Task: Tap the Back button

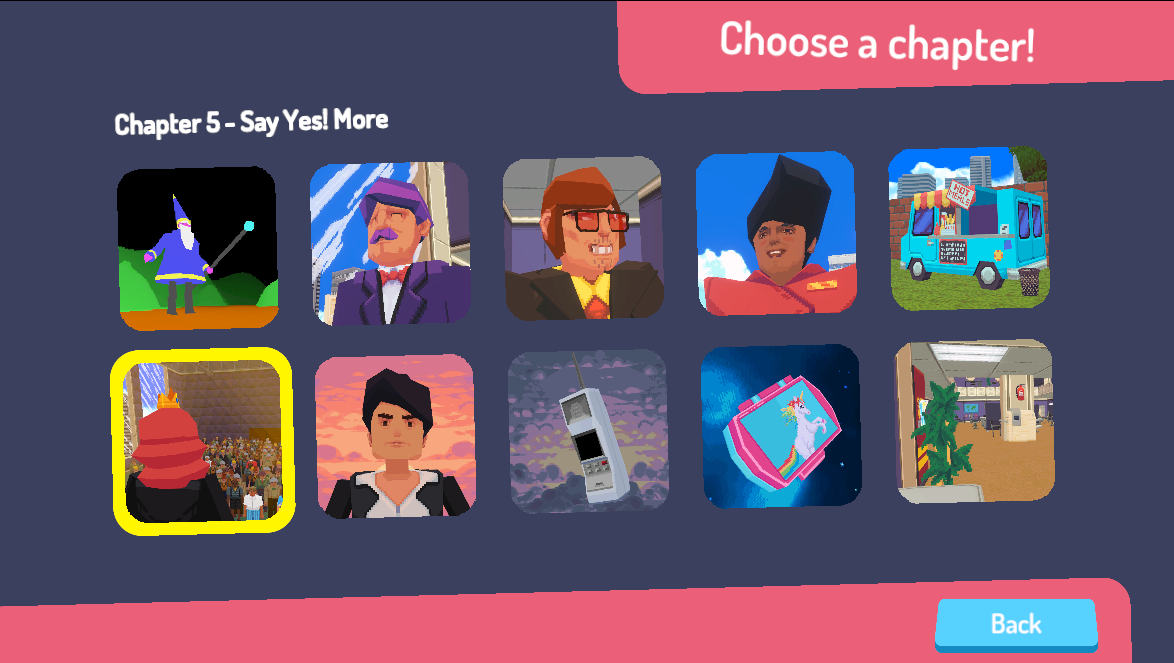Action: [1016, 624]
